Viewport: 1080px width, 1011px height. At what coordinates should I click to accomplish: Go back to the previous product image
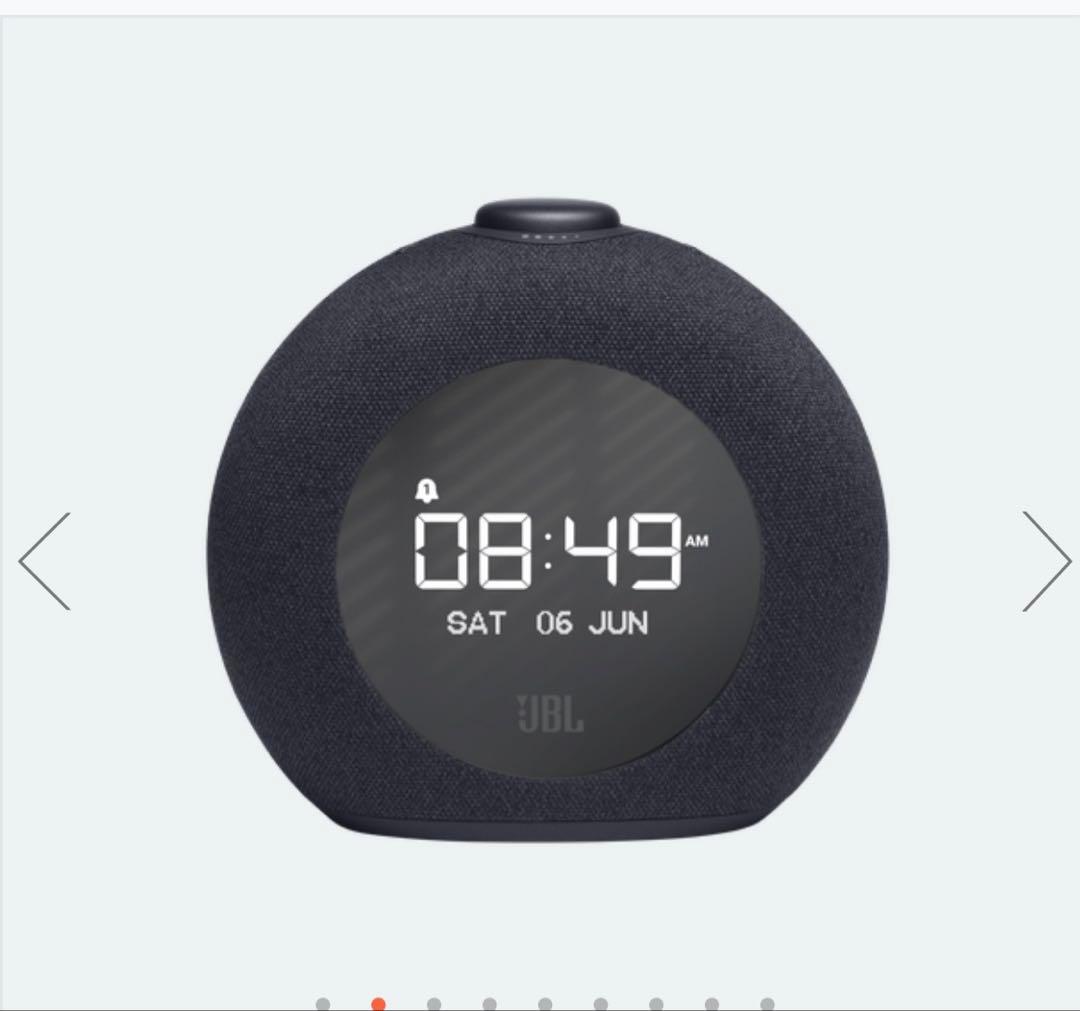pos(45,561)
